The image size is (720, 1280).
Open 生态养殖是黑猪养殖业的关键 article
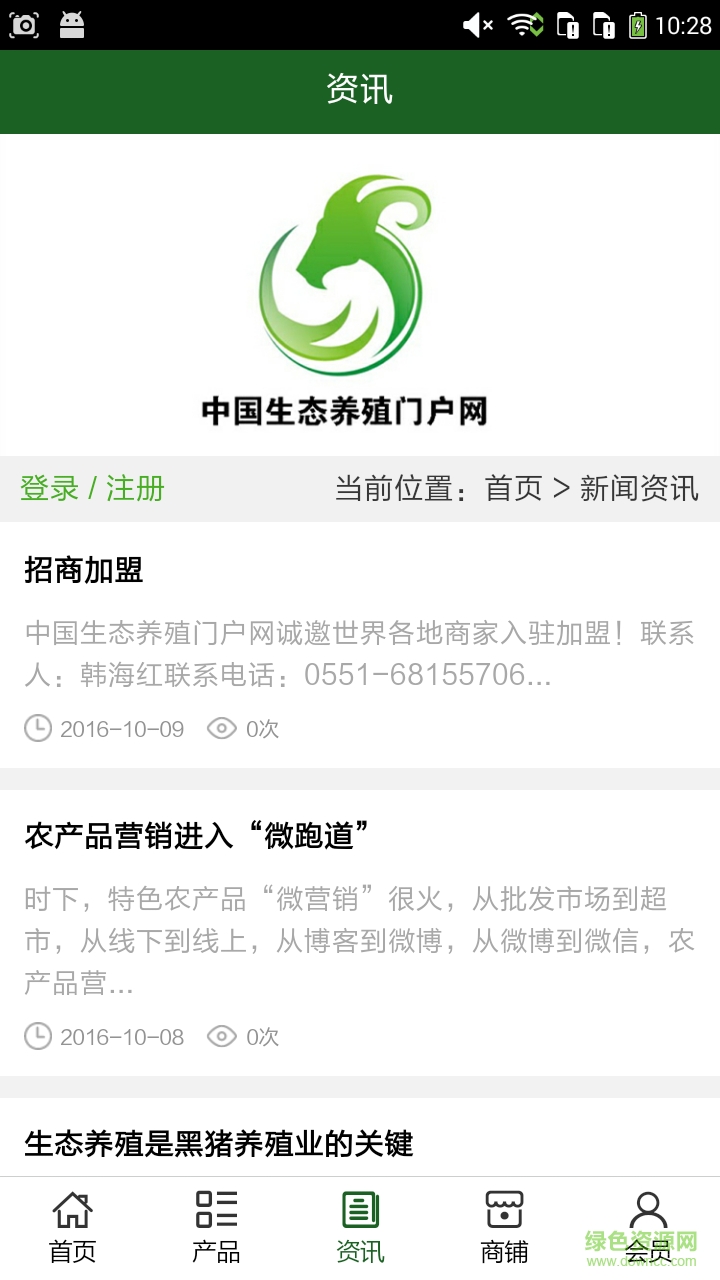point(219,1143)
